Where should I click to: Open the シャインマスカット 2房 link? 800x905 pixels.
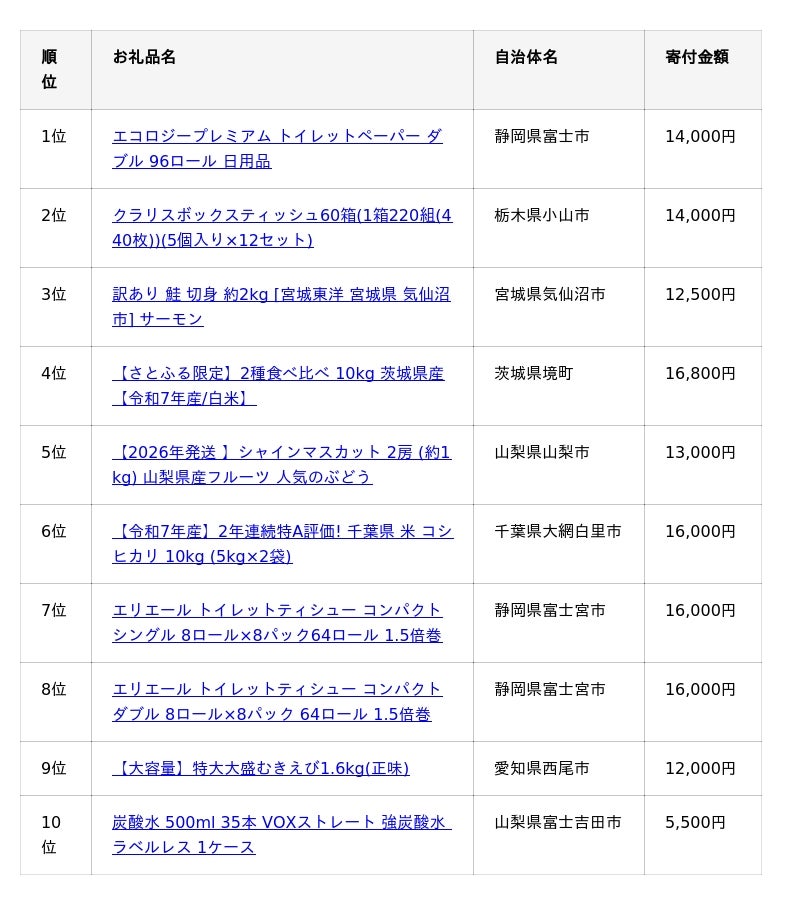282,465
